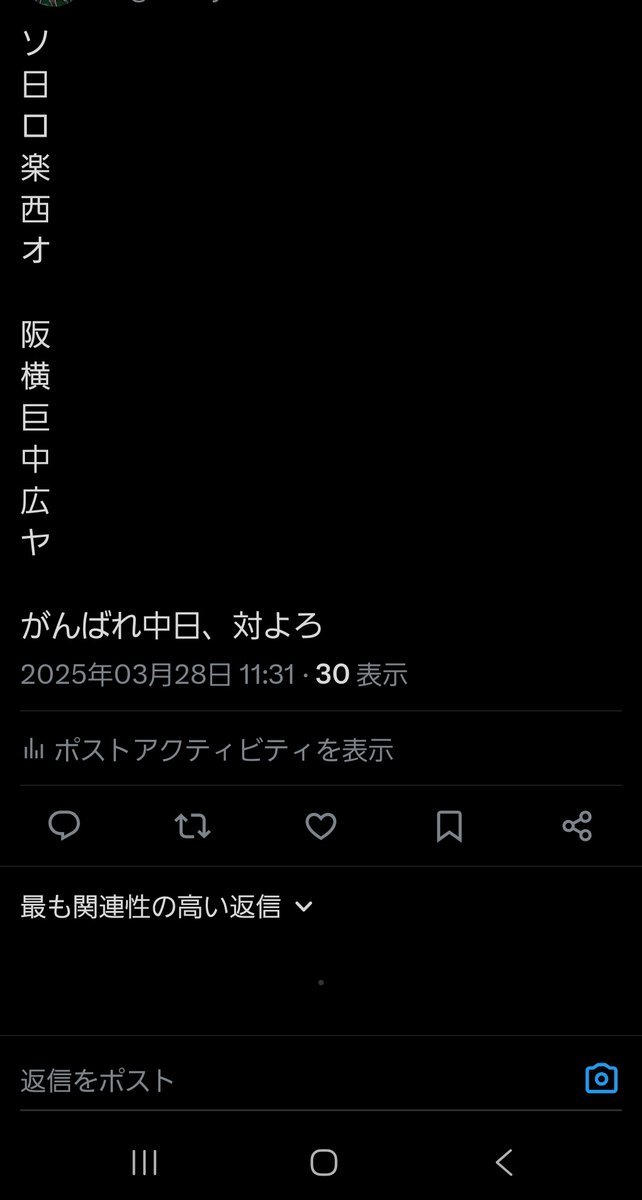
Task: Open the camera icon in the reply bar
Action: click(x=601, y=1078)
